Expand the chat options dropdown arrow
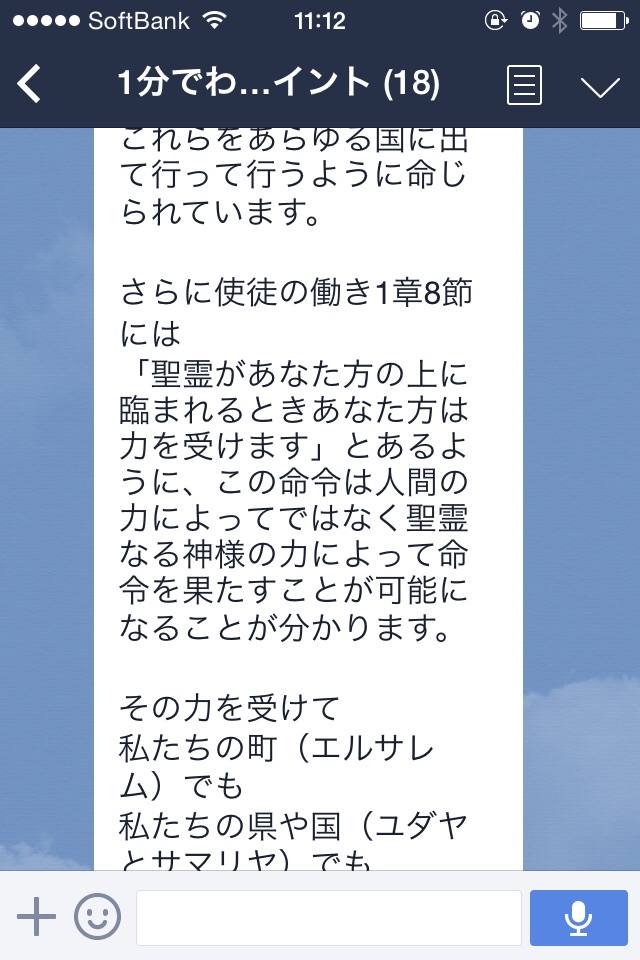 600,86
